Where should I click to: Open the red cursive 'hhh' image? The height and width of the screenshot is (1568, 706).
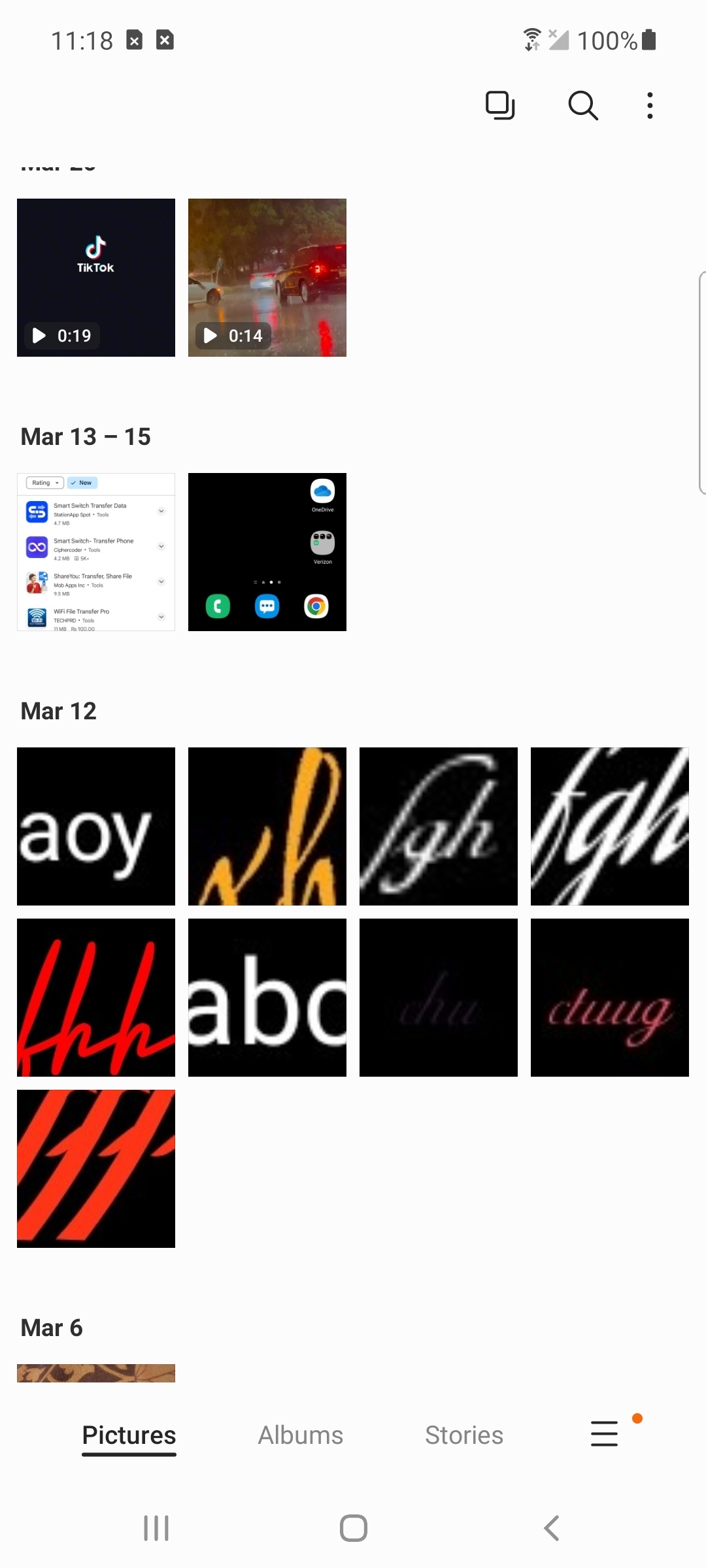click(x=96, y=998)
